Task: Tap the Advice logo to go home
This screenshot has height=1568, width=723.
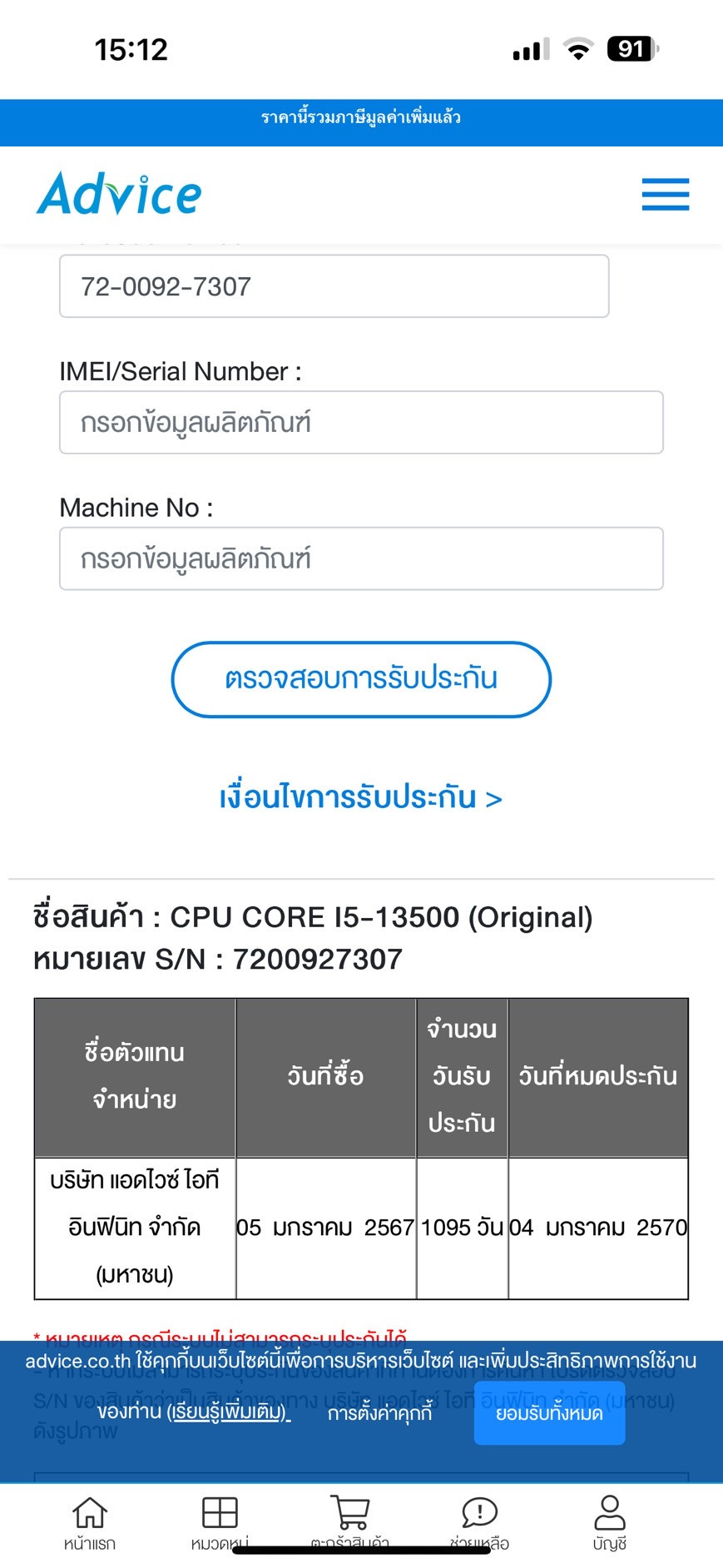Action: 119,194
